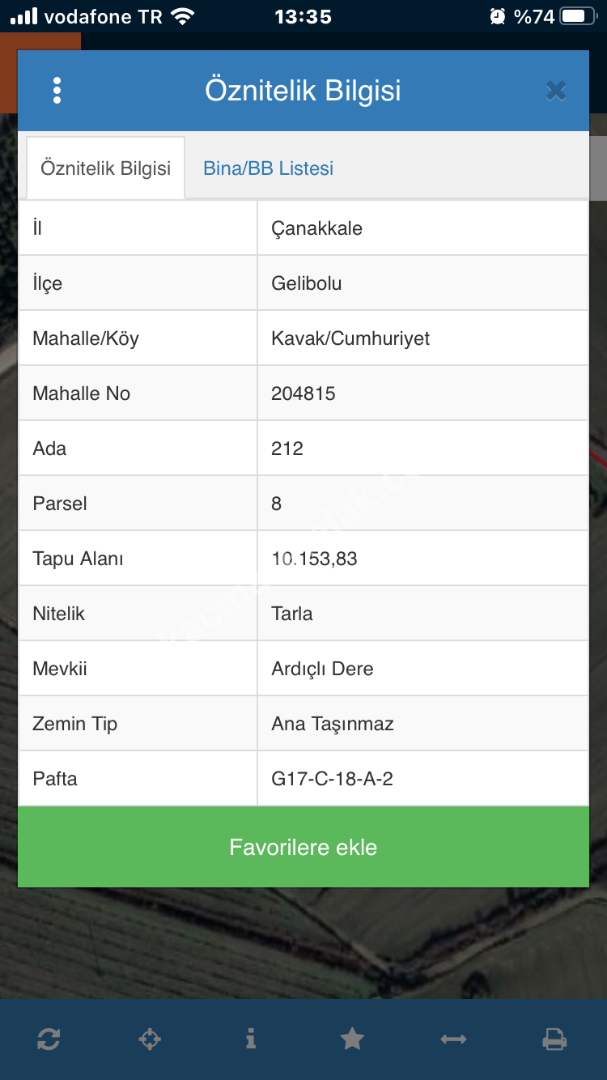Image resolution: width=607 pixels, height=1080 pixels.
Task: Switch to Bina/BB Listesi tab
Action: click(268, 168)
